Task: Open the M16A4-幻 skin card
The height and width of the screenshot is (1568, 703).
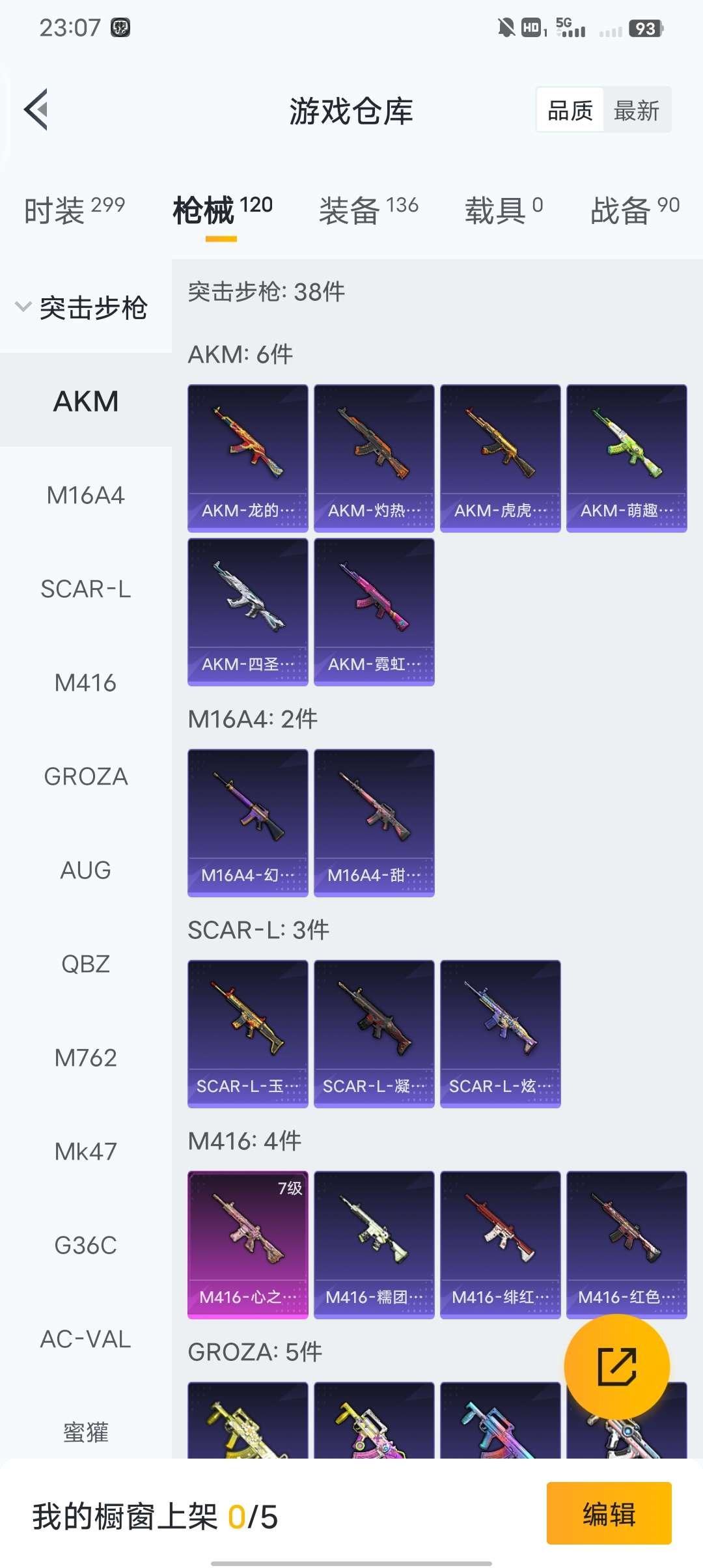Action: (x=247, y=822)
